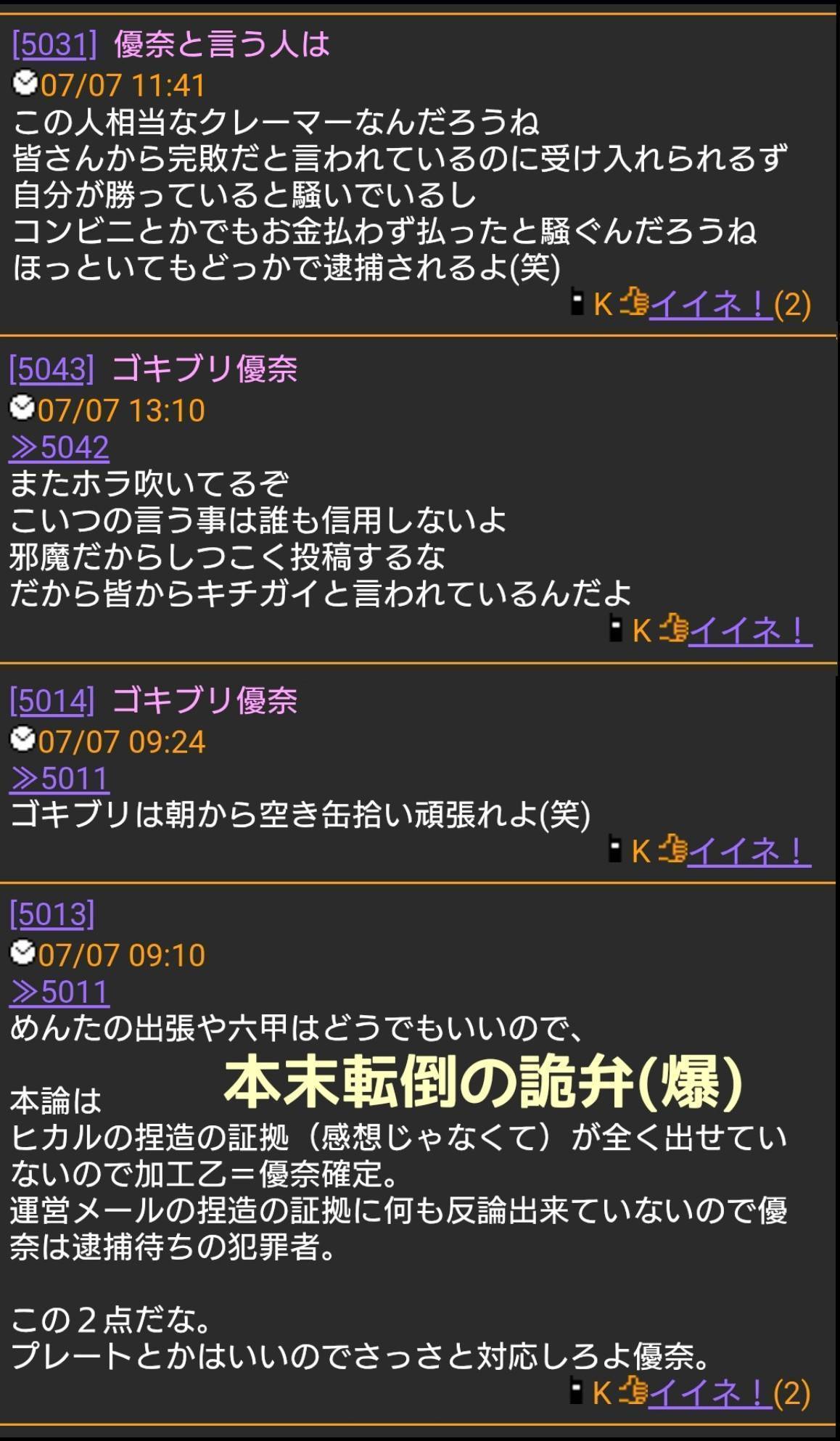Open post number 5031 link
840x1441 pixels.
[54, 44]
